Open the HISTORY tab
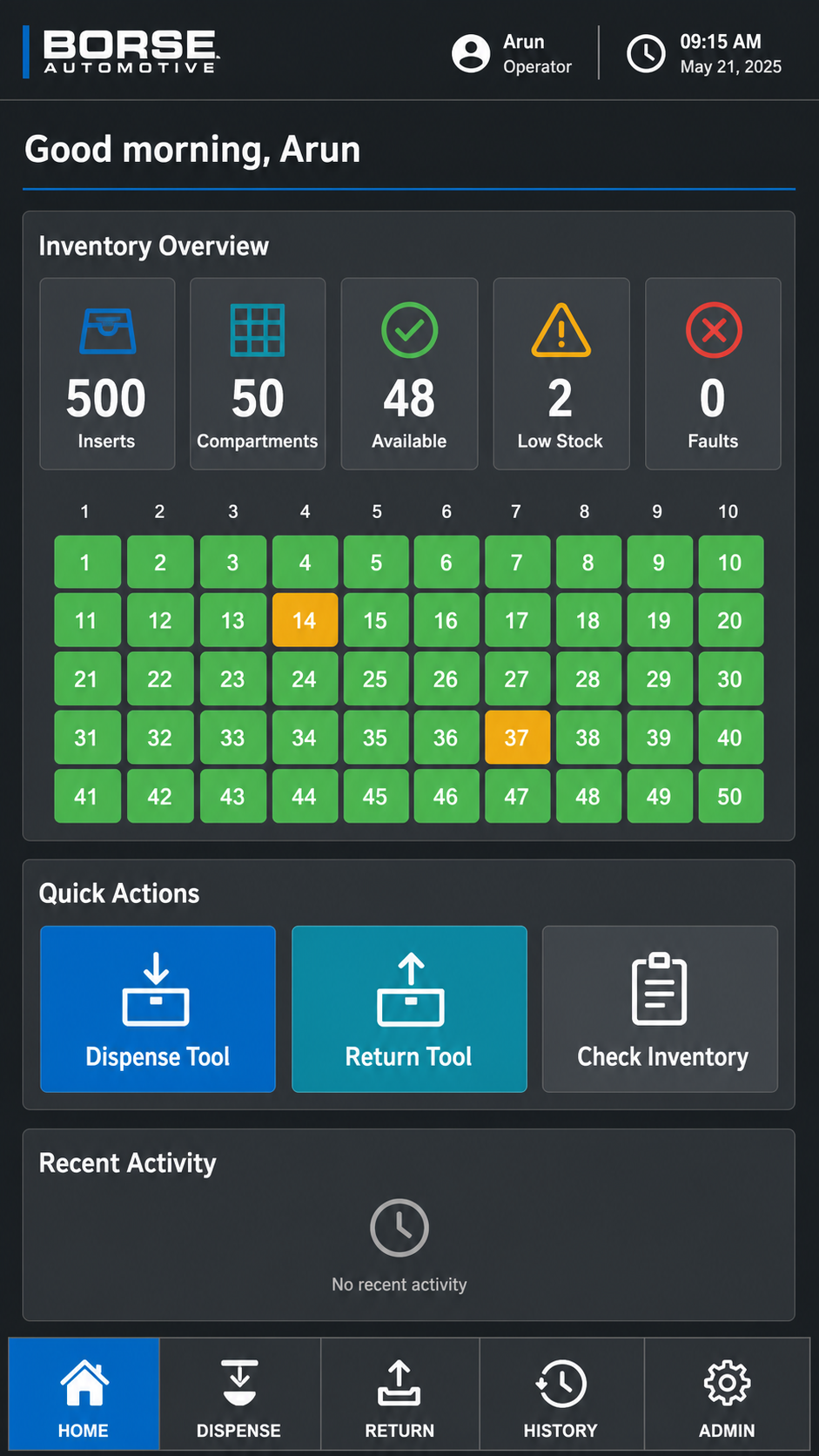 click(561, 1395)
